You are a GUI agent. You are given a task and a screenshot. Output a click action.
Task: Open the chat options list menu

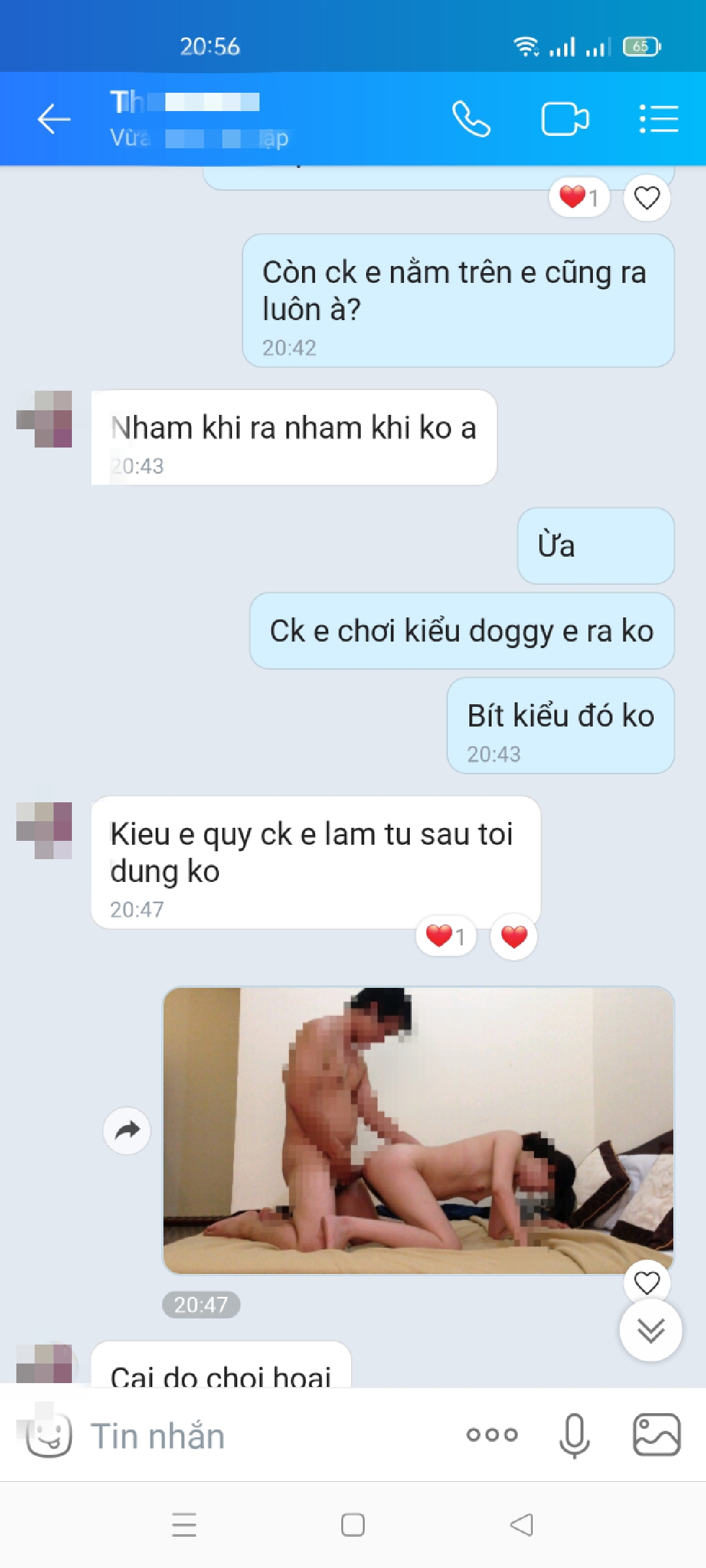tap(658, 120)
